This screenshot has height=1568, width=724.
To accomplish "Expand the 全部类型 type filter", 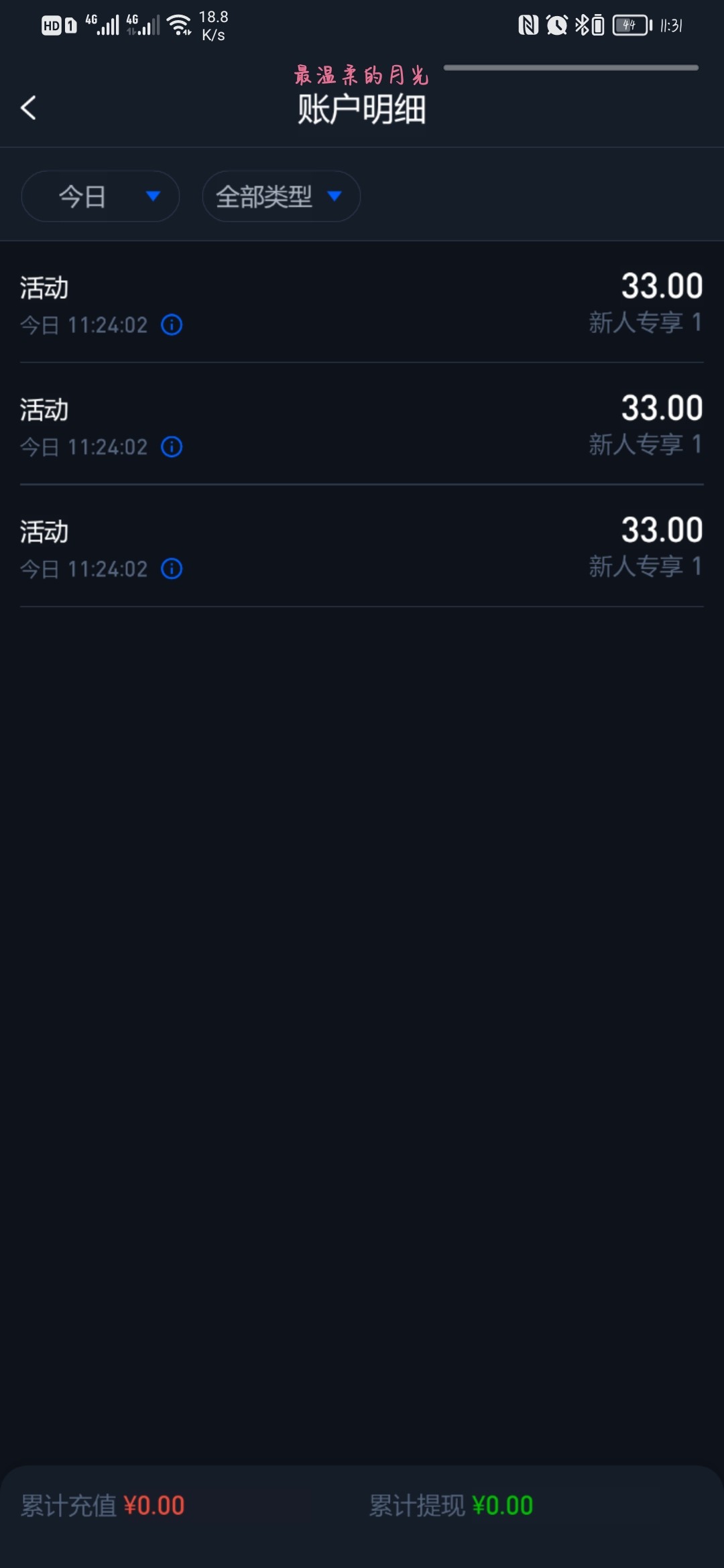I will tap(281, 196).
